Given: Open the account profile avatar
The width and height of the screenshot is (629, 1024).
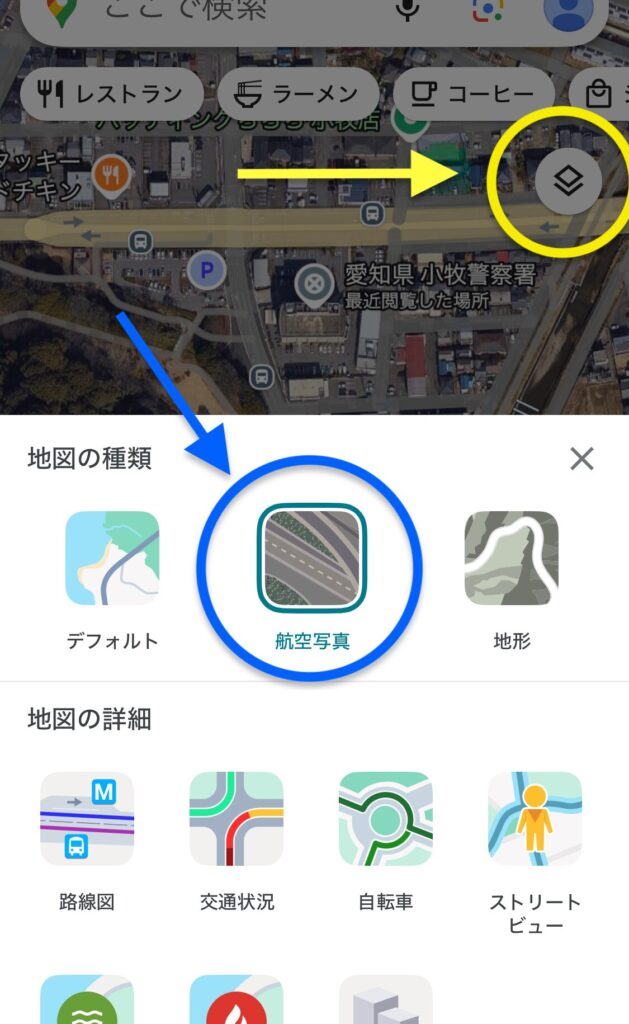Looking at the screenshot, I should tap(568, 12).
